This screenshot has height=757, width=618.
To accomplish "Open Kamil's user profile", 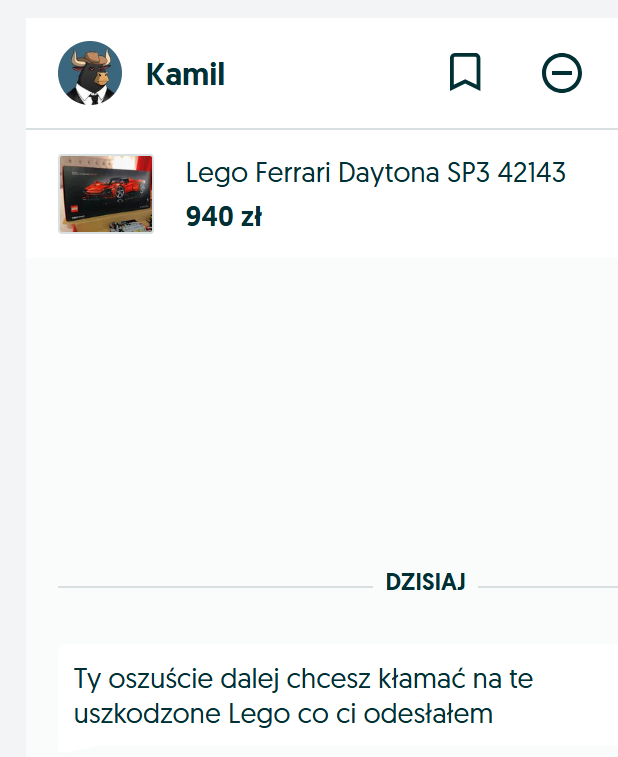I will (185, 74).
